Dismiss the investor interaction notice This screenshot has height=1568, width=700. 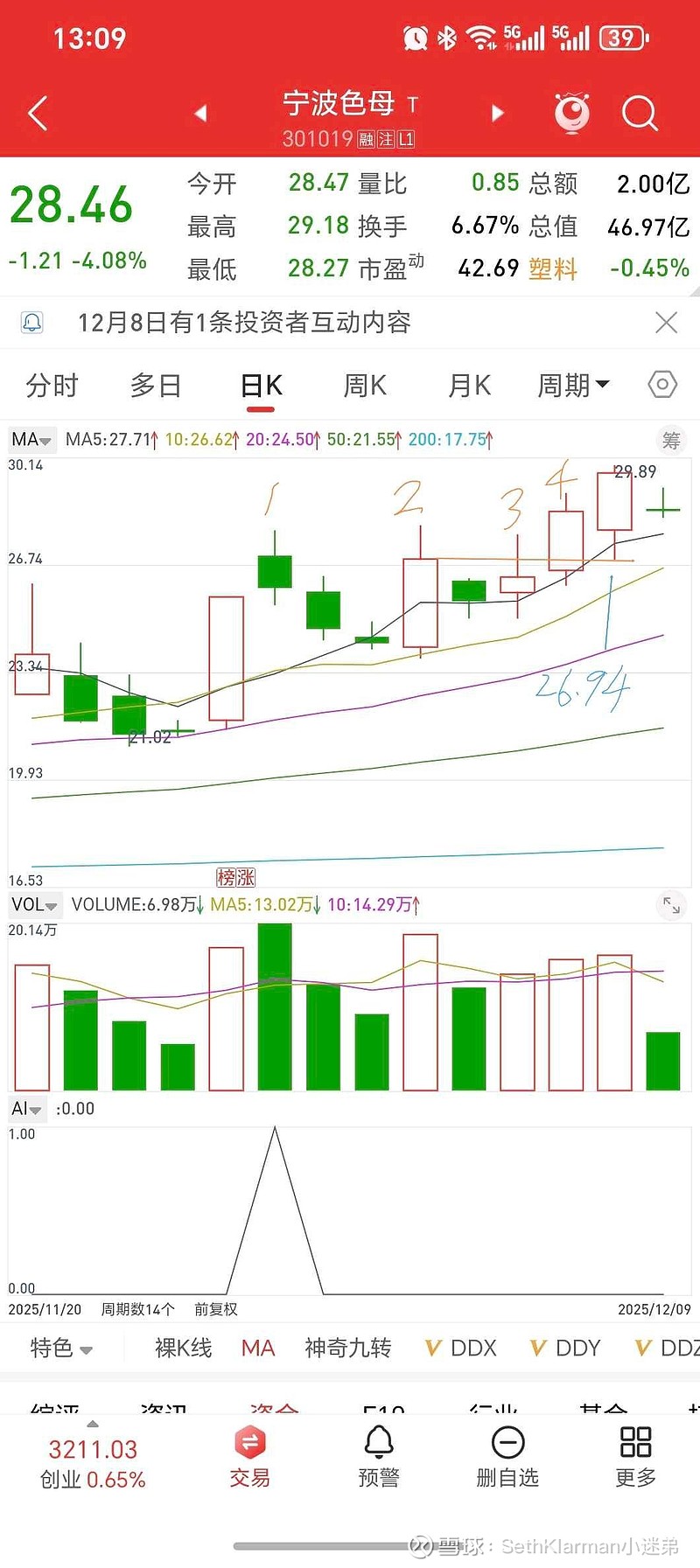pyautogui.click(x=666, y=323)
